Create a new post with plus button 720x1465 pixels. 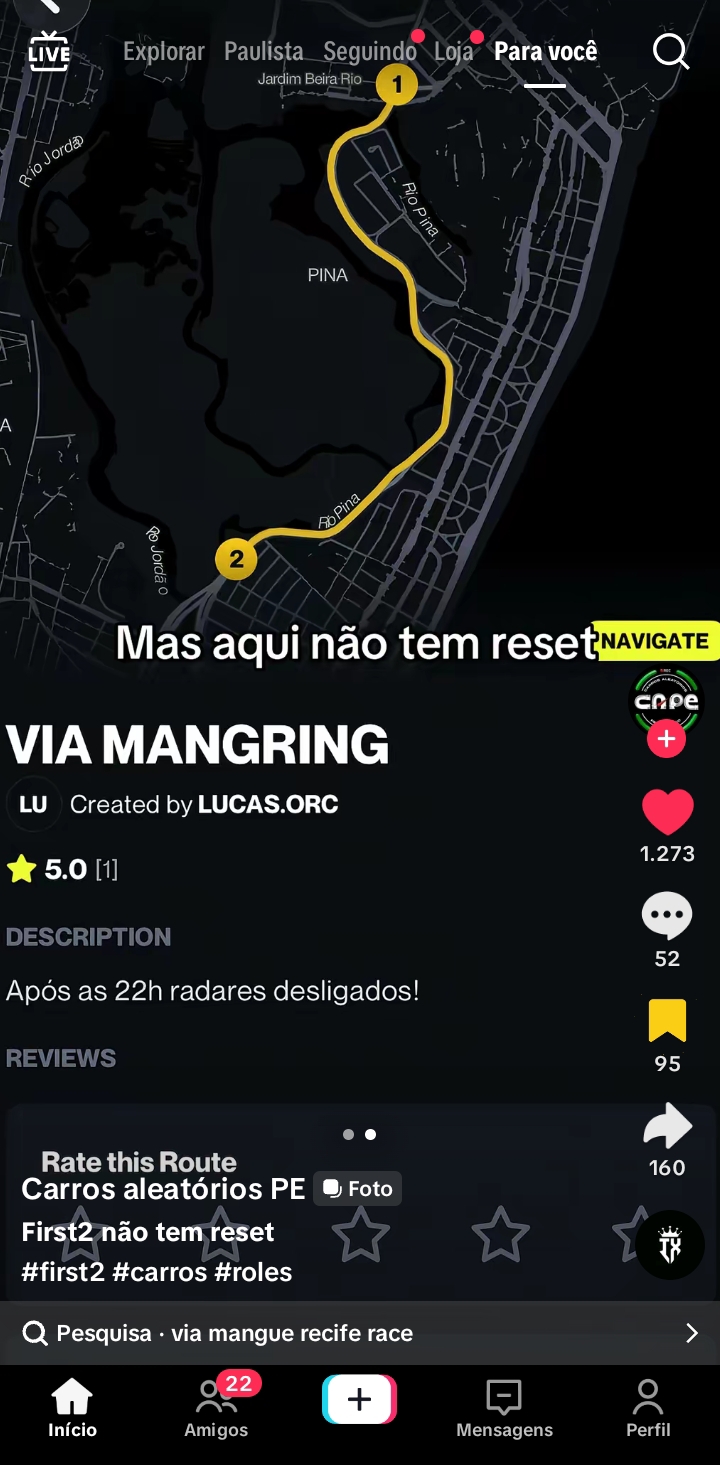pos(359,1399)
